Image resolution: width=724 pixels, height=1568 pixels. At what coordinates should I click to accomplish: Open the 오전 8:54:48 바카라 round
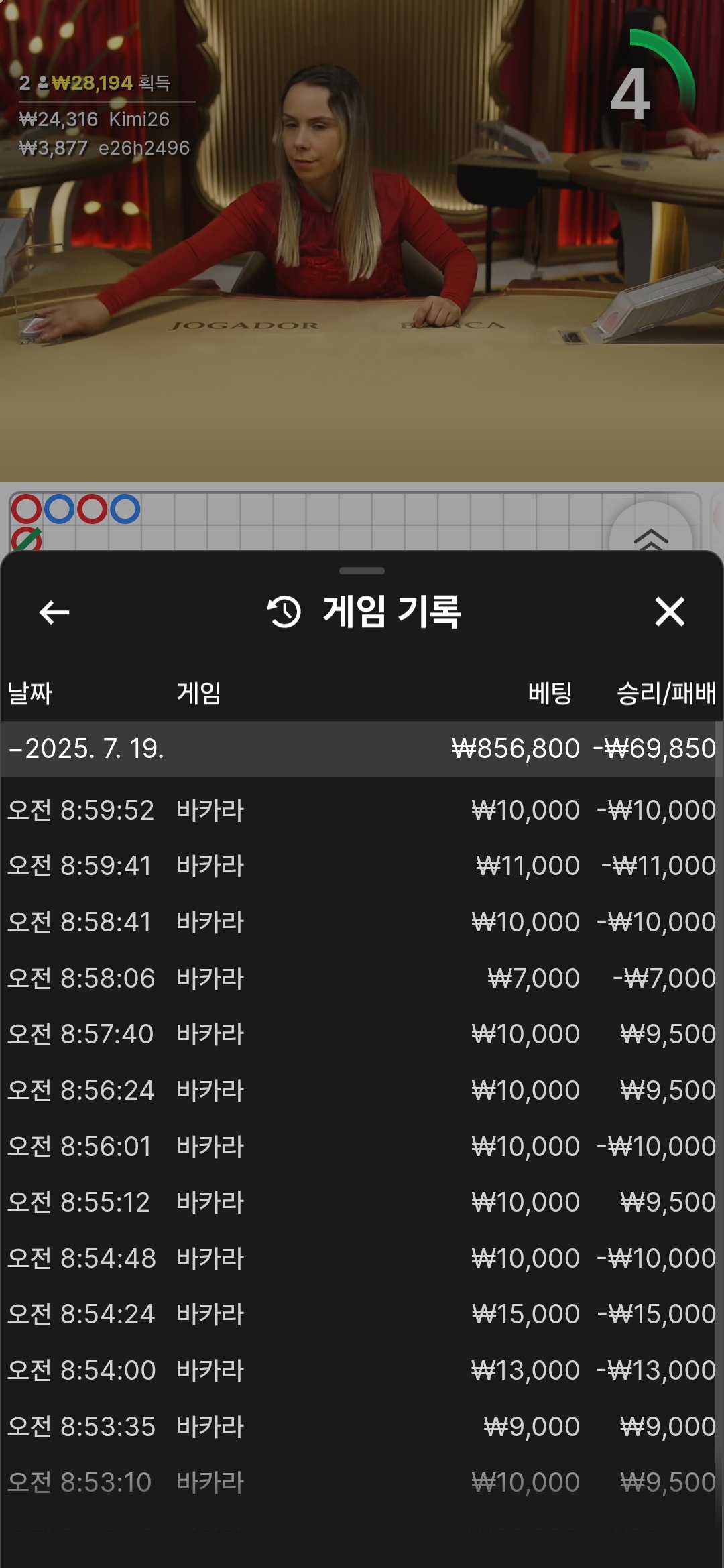[362, 1258]
